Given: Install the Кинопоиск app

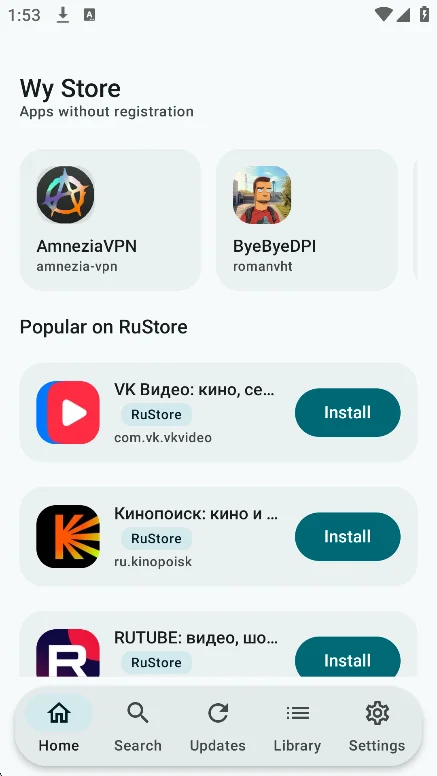Looking at the screenshot, I should [347, 537].
